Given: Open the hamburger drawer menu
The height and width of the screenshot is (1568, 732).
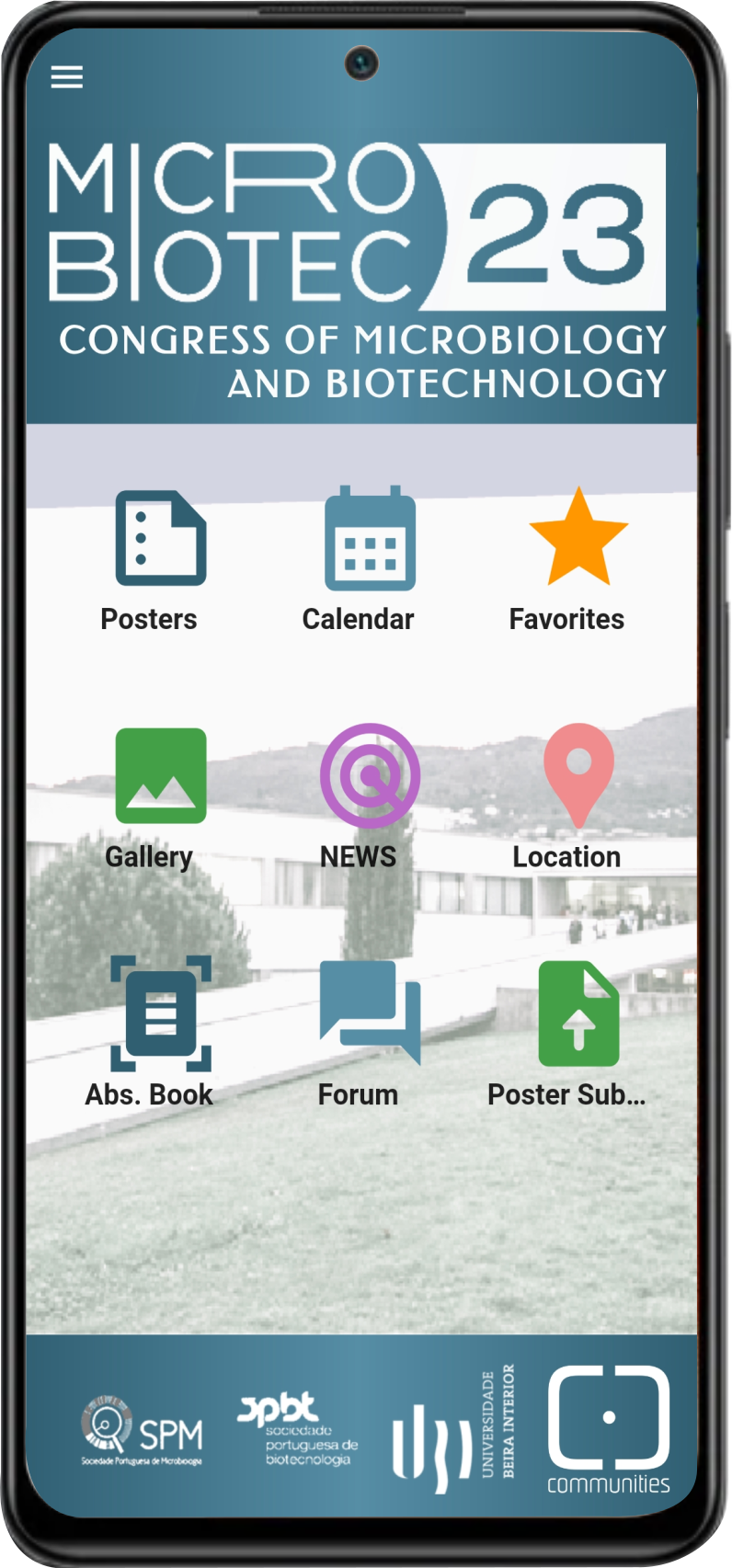Looking at the screenshot, I should [x=66, y=77].
